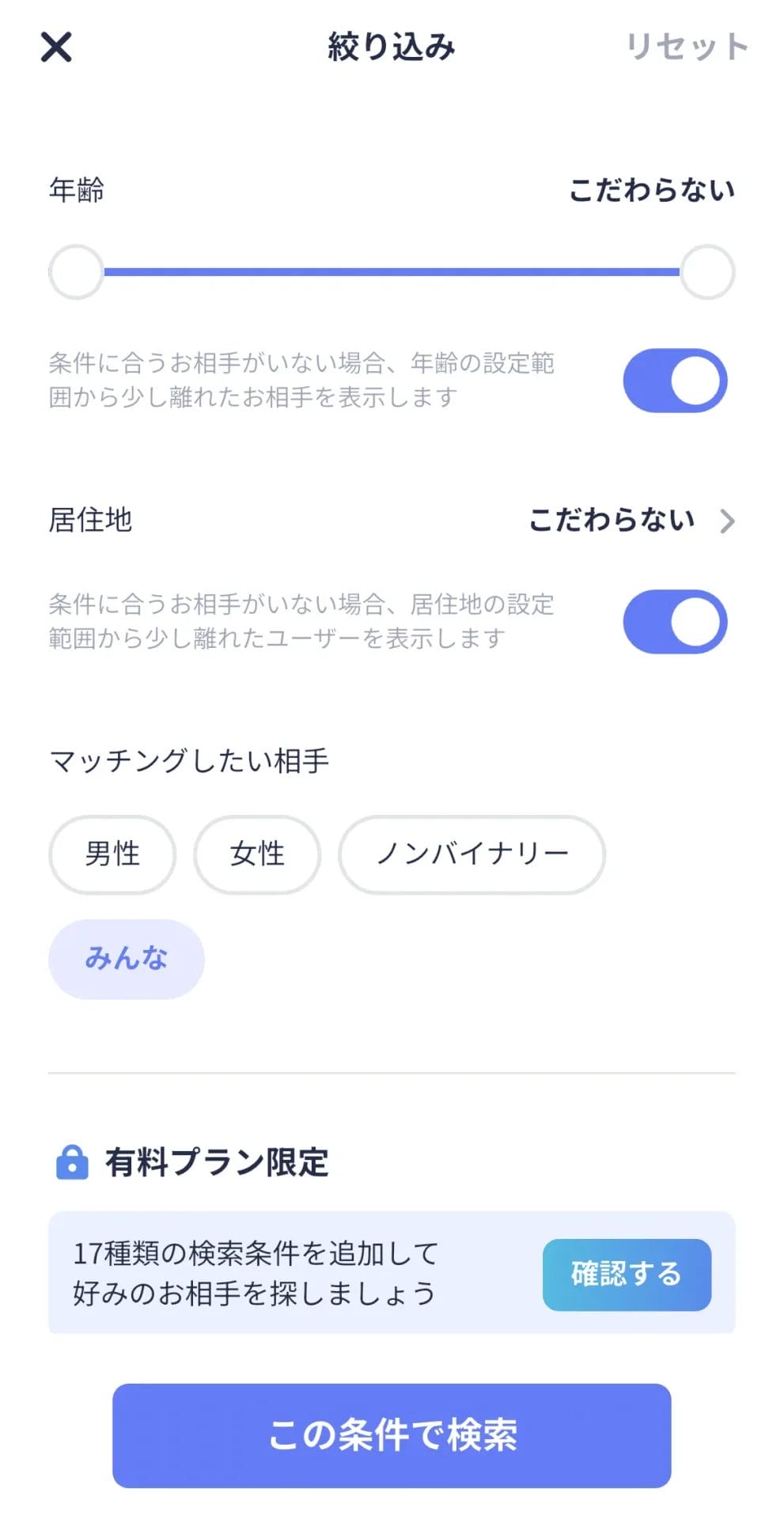Screen dimensions: 784x1519
Task: Pick the ノンバイナリー chip
Action: tap(472, 854)
